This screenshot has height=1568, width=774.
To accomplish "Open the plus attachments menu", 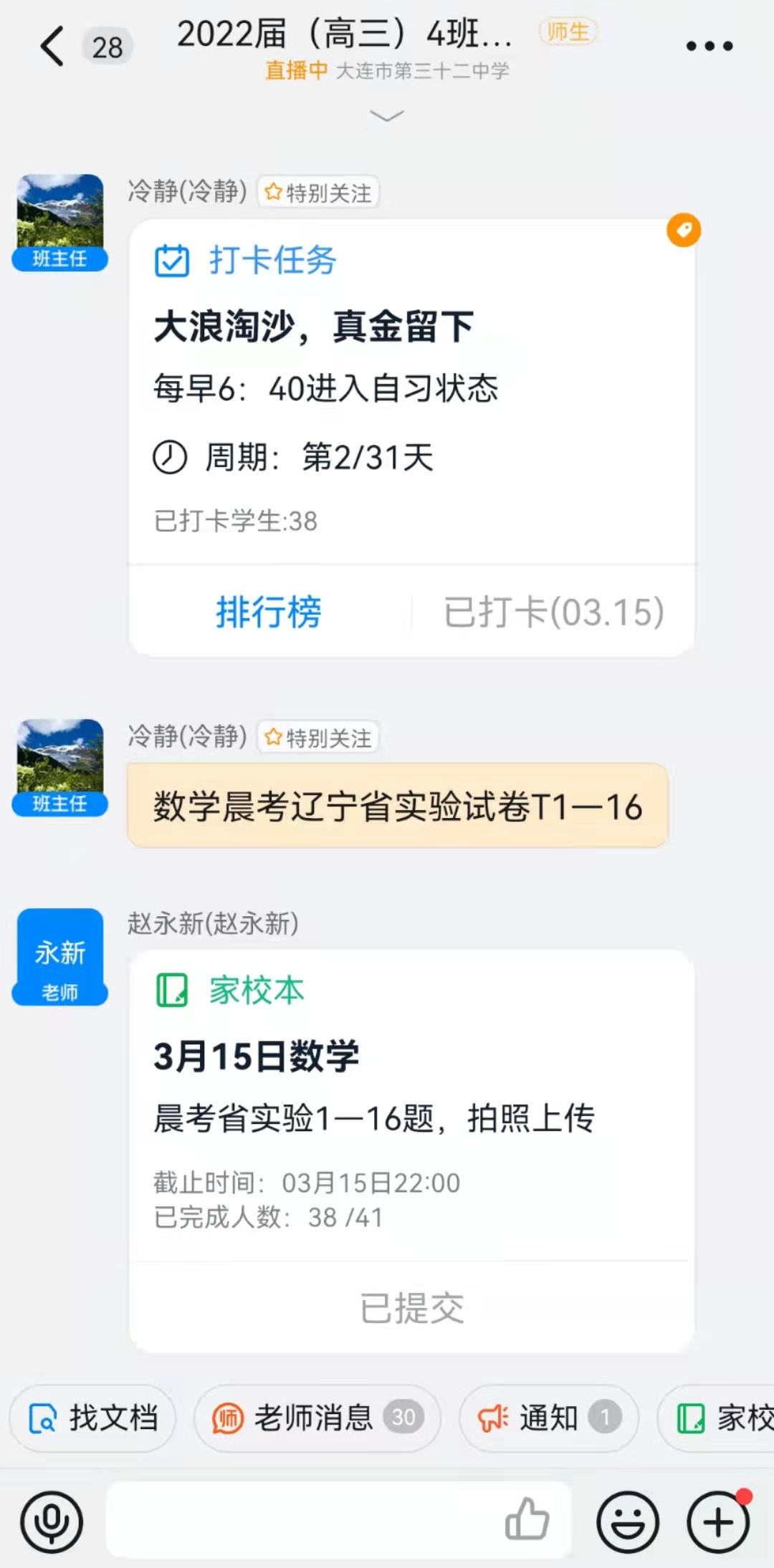I will coord(718,1521).
